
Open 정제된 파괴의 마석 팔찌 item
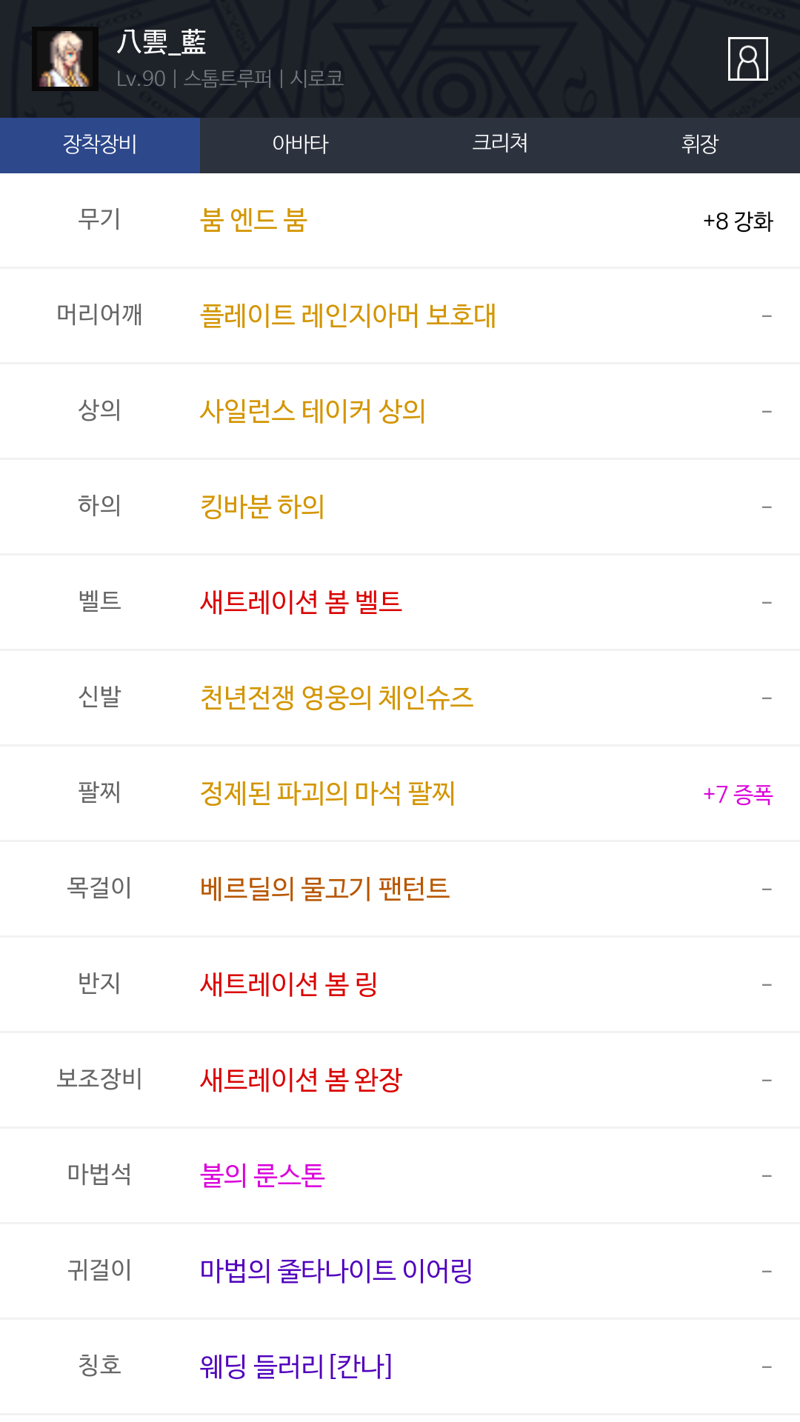[328, 793]
